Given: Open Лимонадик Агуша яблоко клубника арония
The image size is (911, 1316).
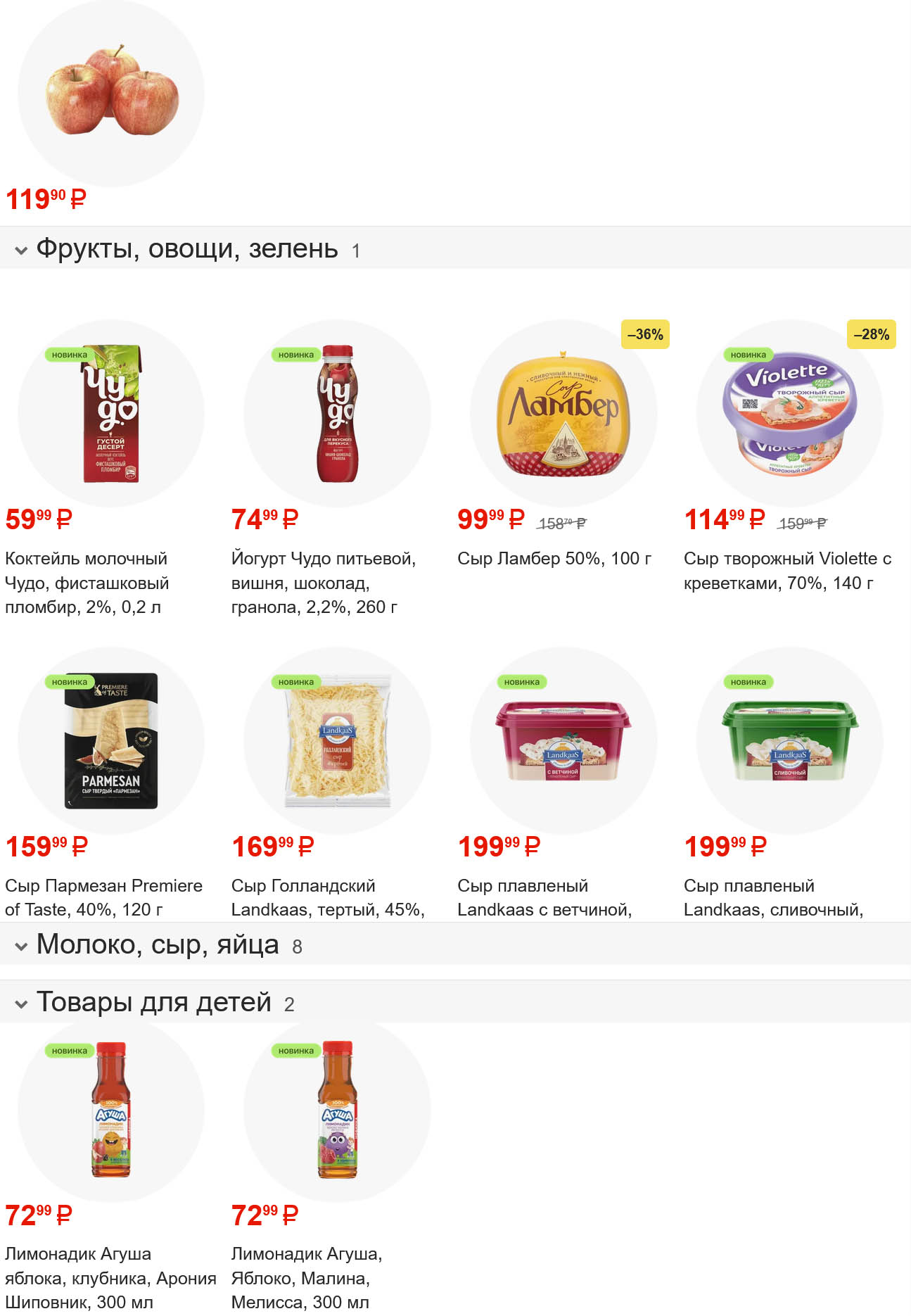Looking at the screenshot, I should [x=111, y=1109].
